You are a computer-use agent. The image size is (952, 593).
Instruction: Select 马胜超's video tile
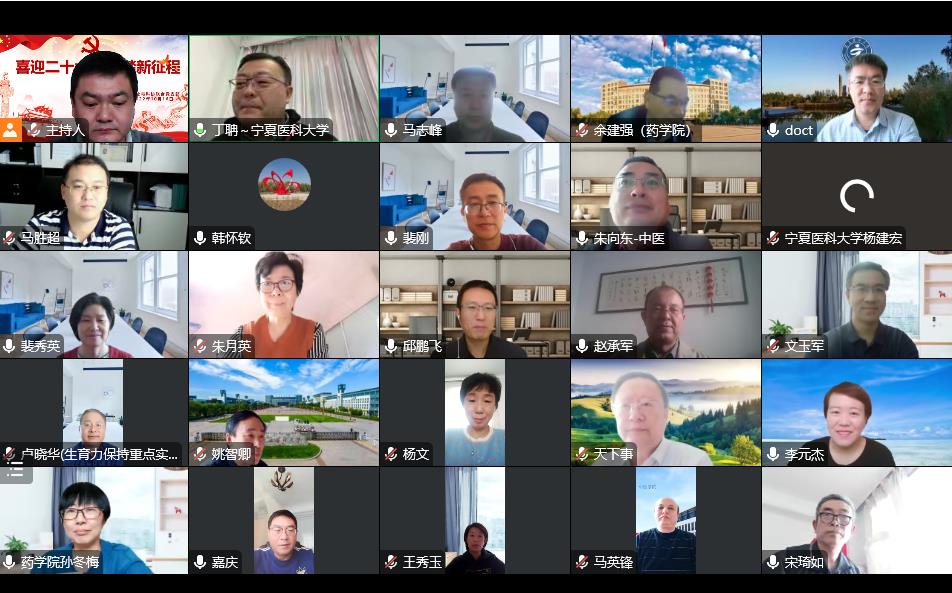point(94,195)
